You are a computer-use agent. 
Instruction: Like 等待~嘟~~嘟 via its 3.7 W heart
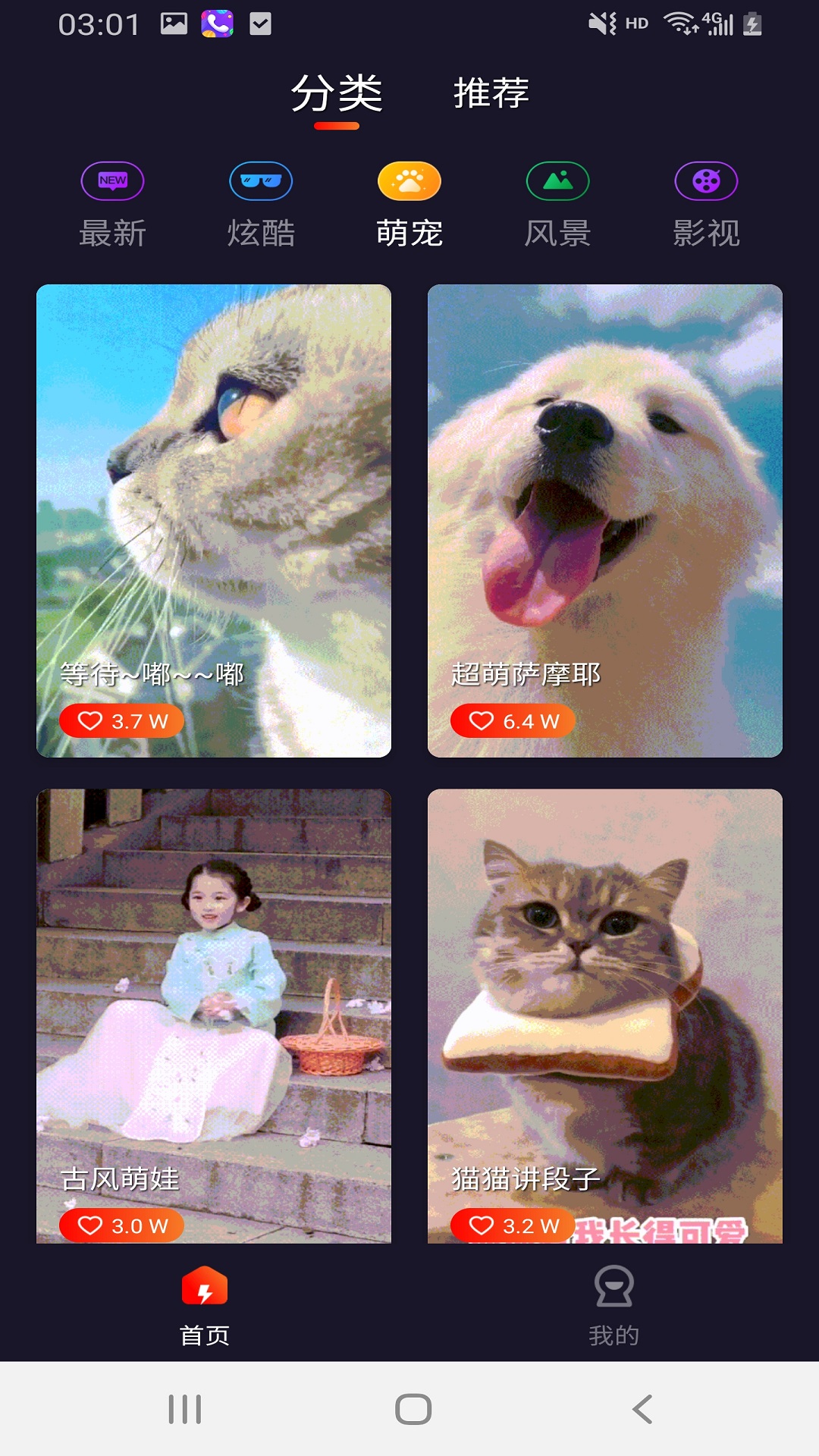[x=121, y=720]
